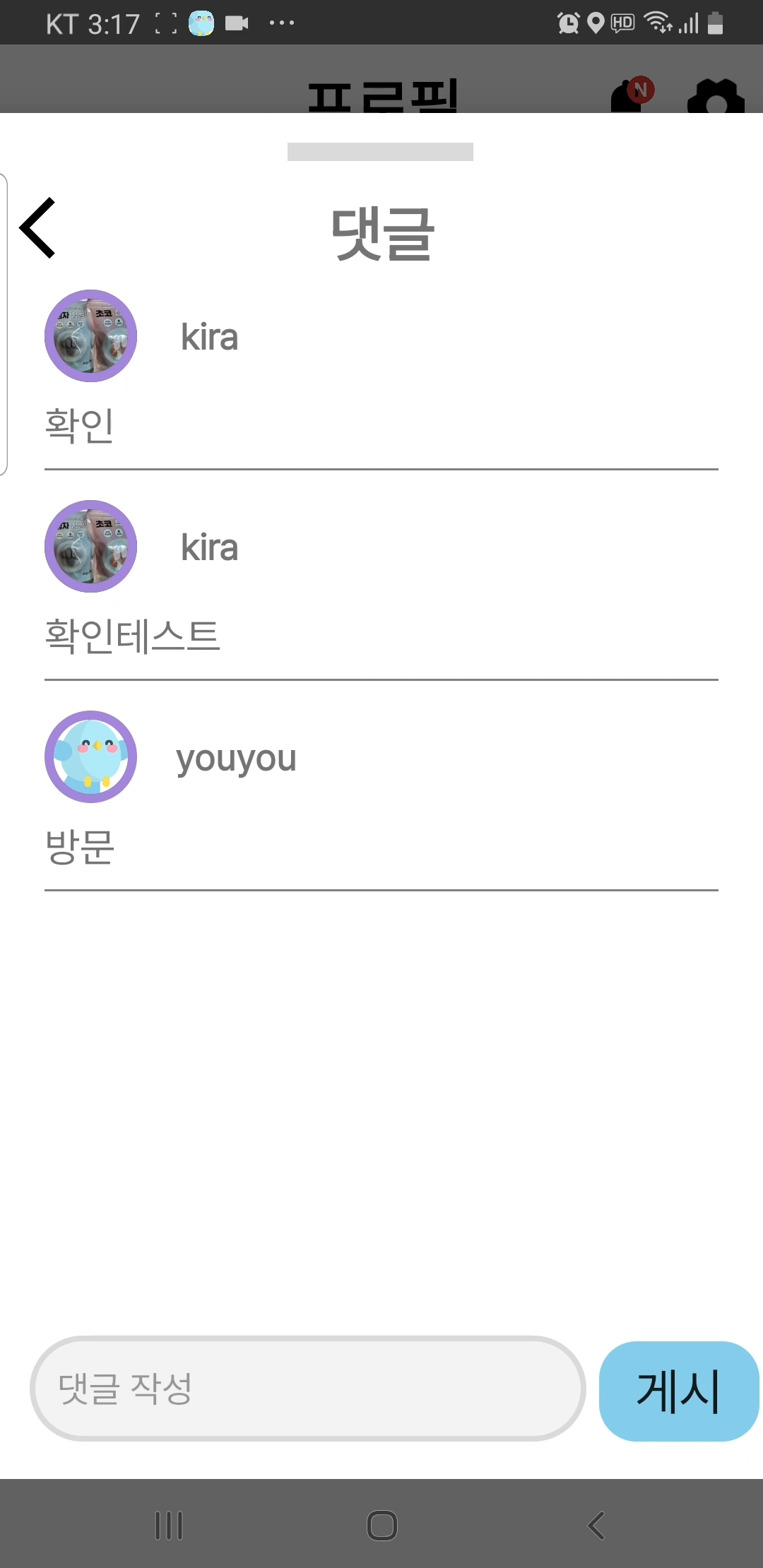Tap the back arrow beside 댓글
The width and height of the screenshot is (763, 1568).
pos(37,227)
